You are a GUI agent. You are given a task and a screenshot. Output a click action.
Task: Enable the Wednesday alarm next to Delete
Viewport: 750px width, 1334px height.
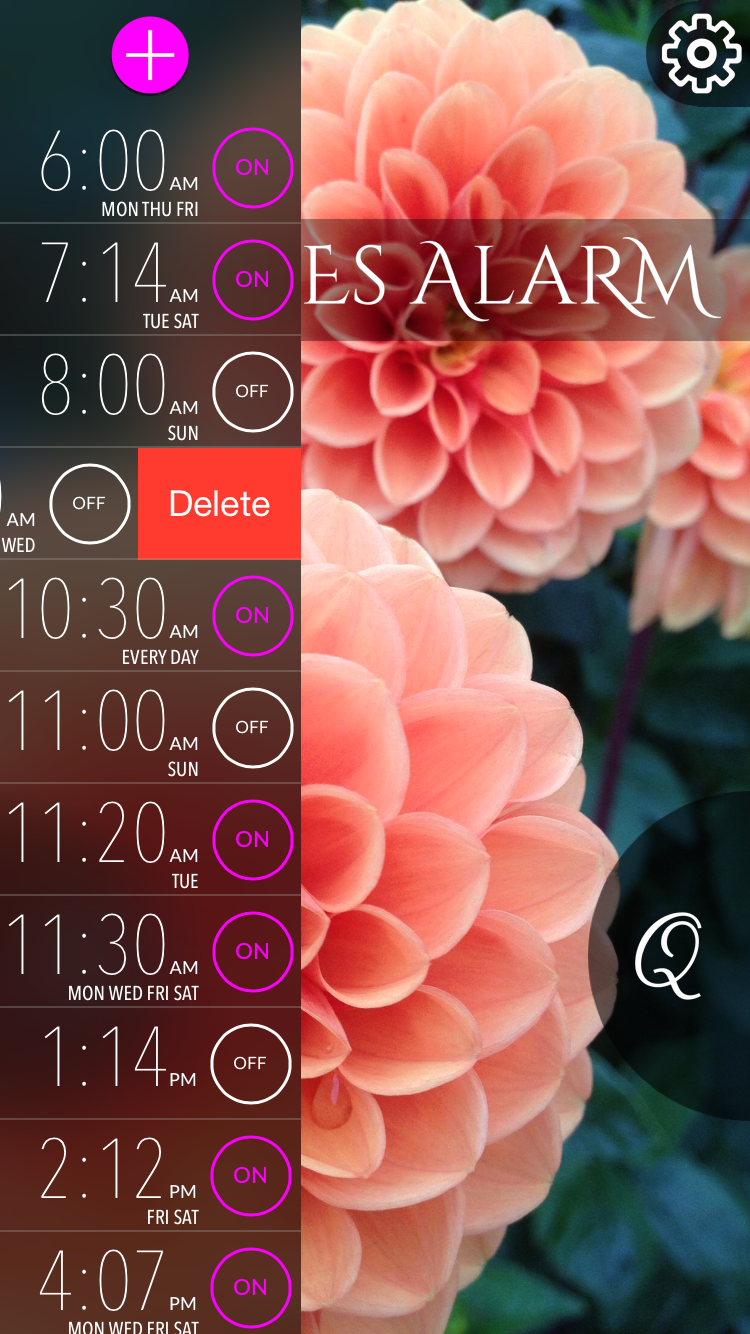coord(89,504)
